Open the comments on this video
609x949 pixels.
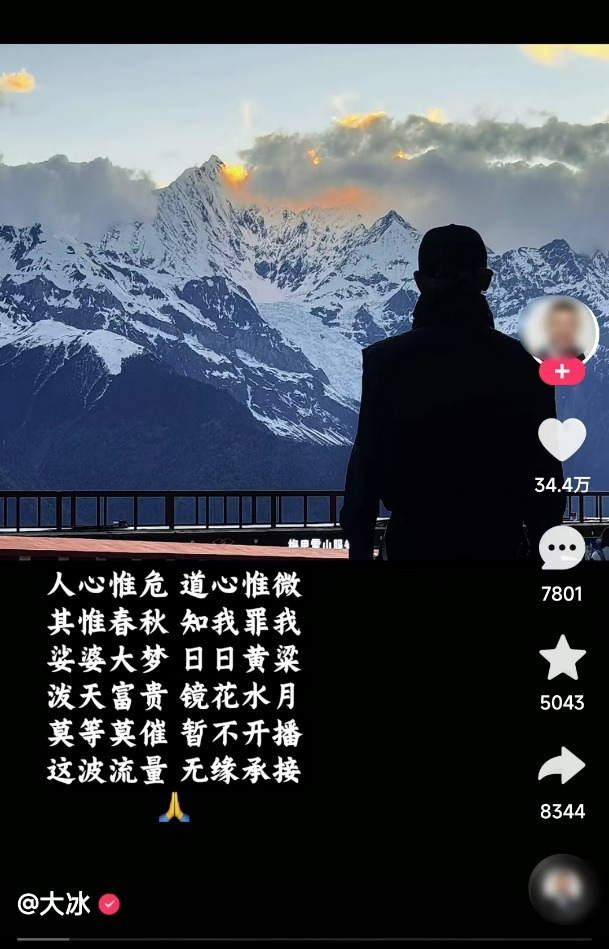point(562,549)
